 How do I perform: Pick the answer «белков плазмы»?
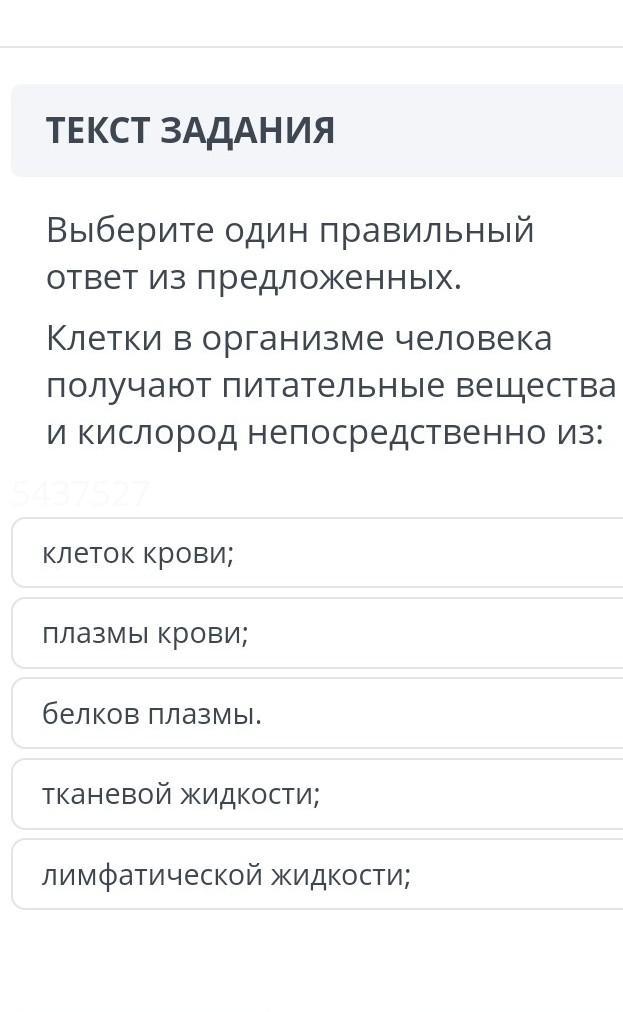click(x=317, y=714)
